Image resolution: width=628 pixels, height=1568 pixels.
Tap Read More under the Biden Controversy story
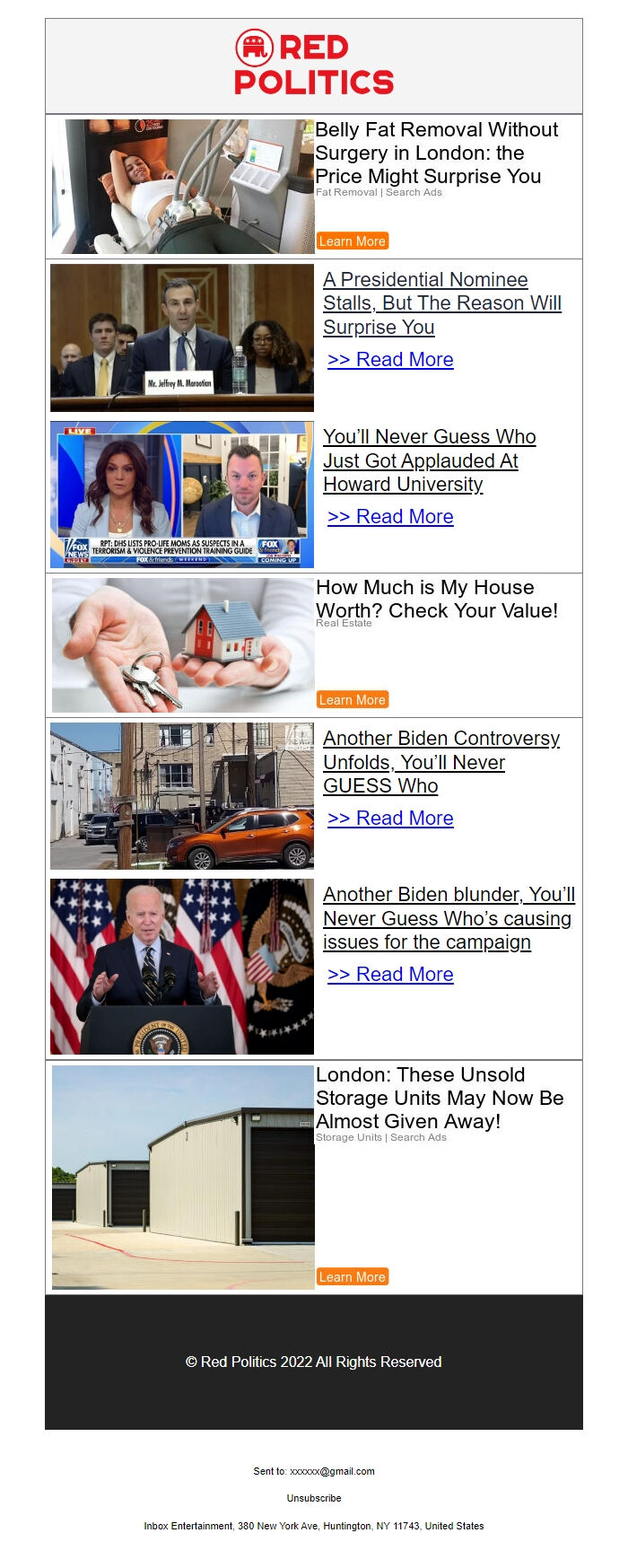point(390,819)
